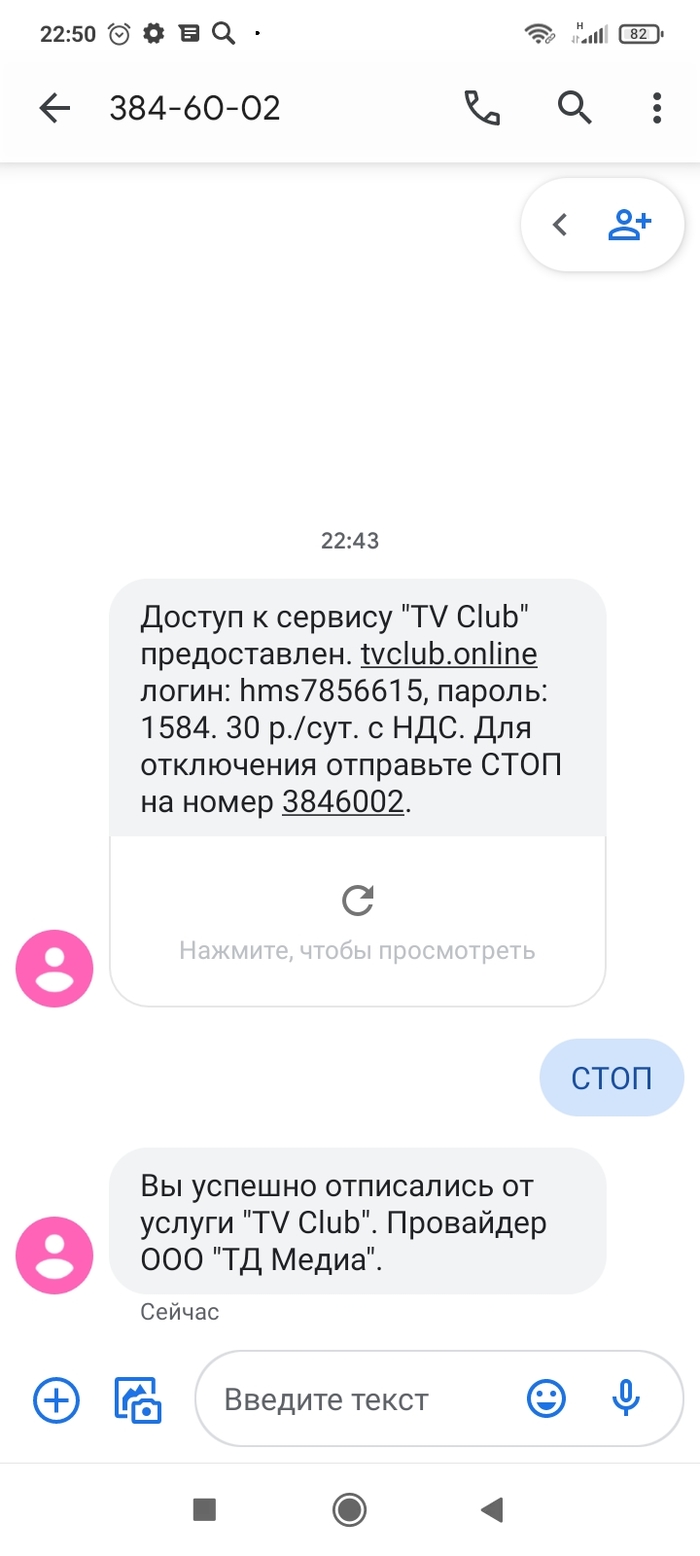Open the tvclub.online link

(449, 655)
